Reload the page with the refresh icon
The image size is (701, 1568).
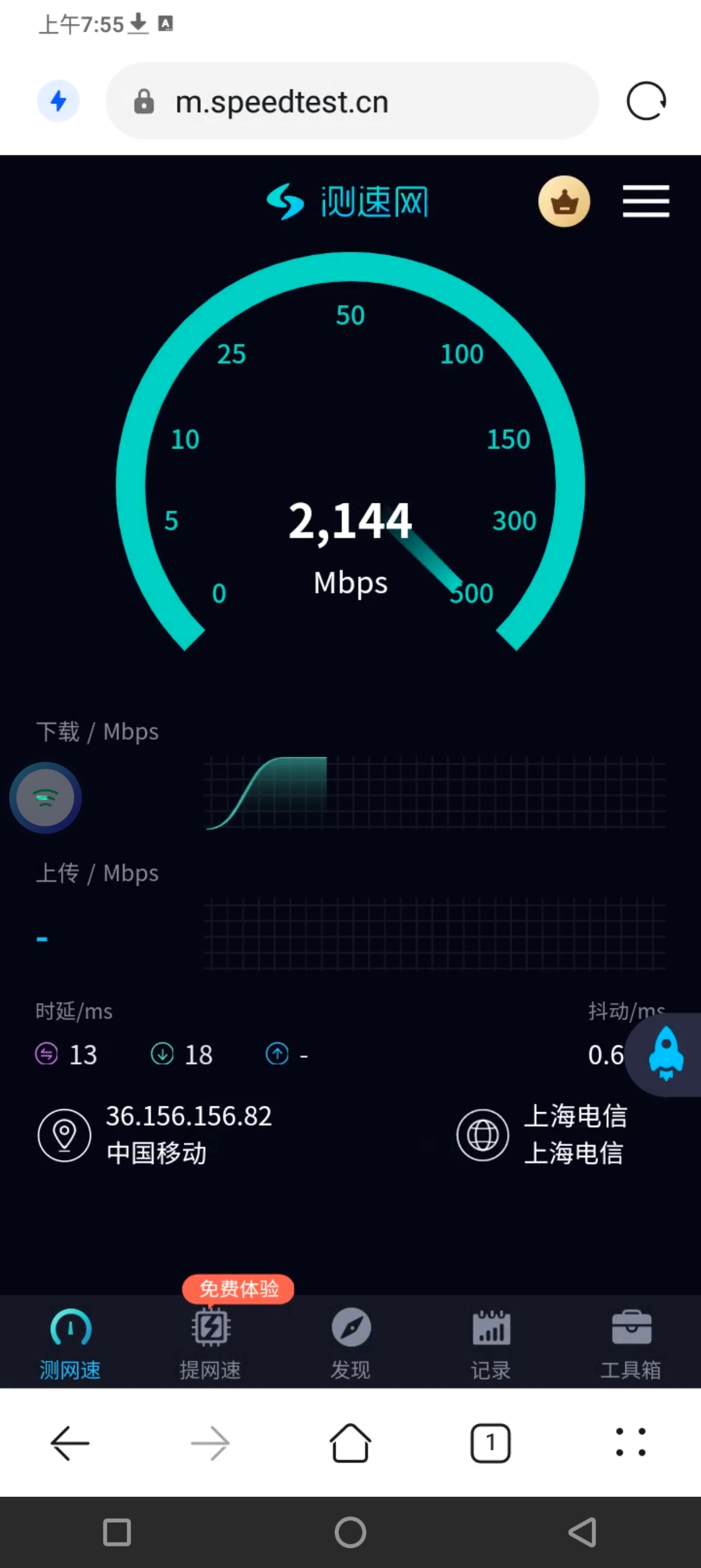click(x=646, y=101)
